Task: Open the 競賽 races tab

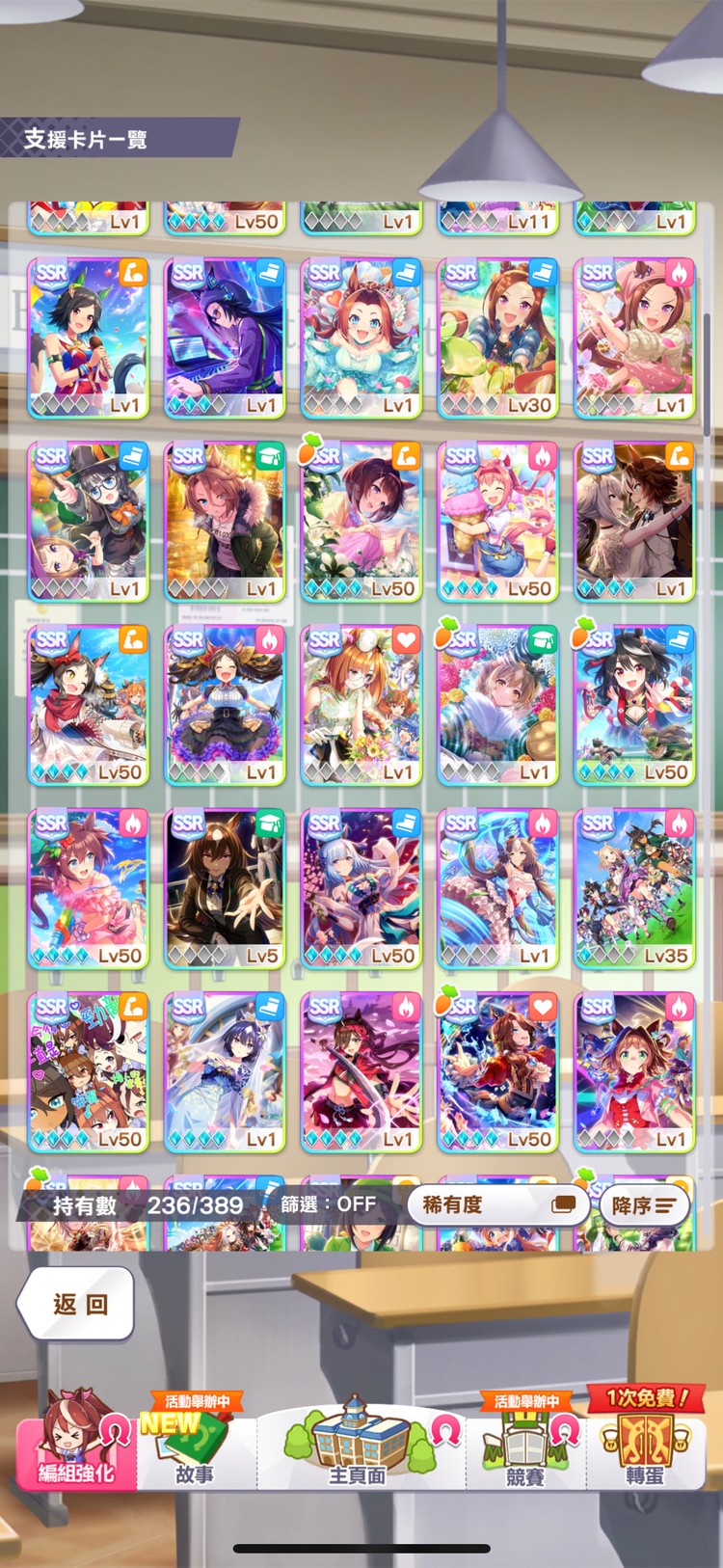Action: [x=526, y=1445]
